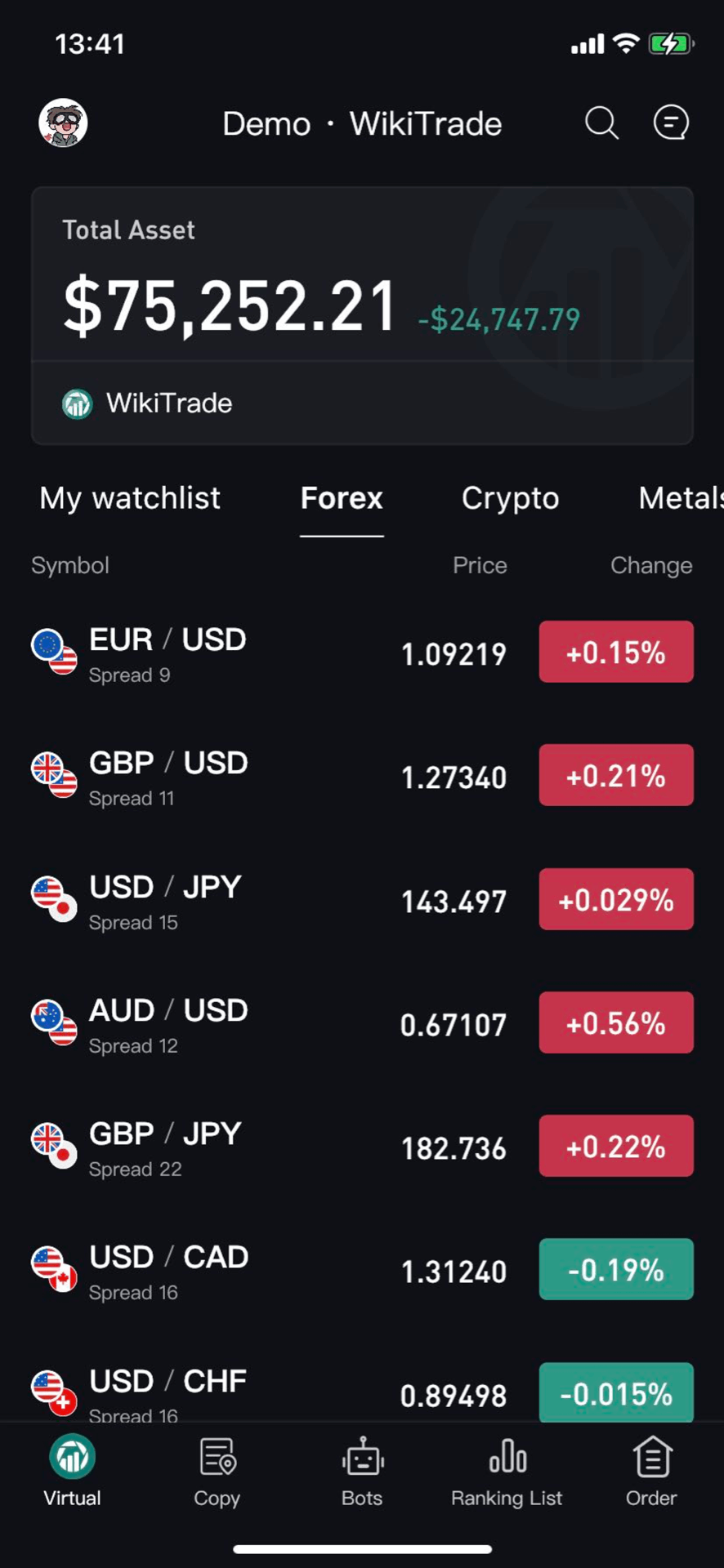This screenshot has height=1568, width=724.
Task: Switch to the Metals tab
Action: [681, 498]
